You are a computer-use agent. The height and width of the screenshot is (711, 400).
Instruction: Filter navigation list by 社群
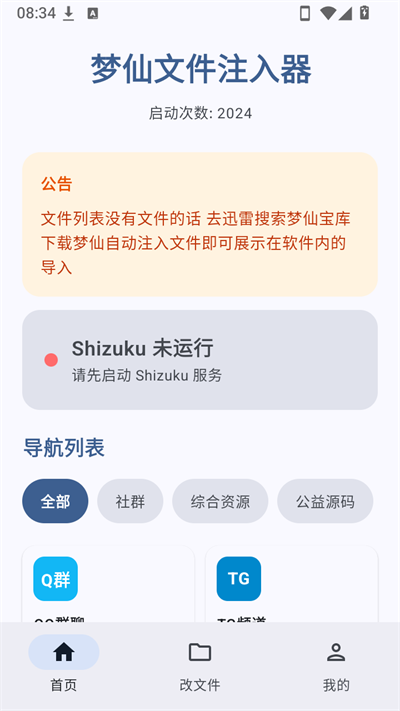(130, 501)
